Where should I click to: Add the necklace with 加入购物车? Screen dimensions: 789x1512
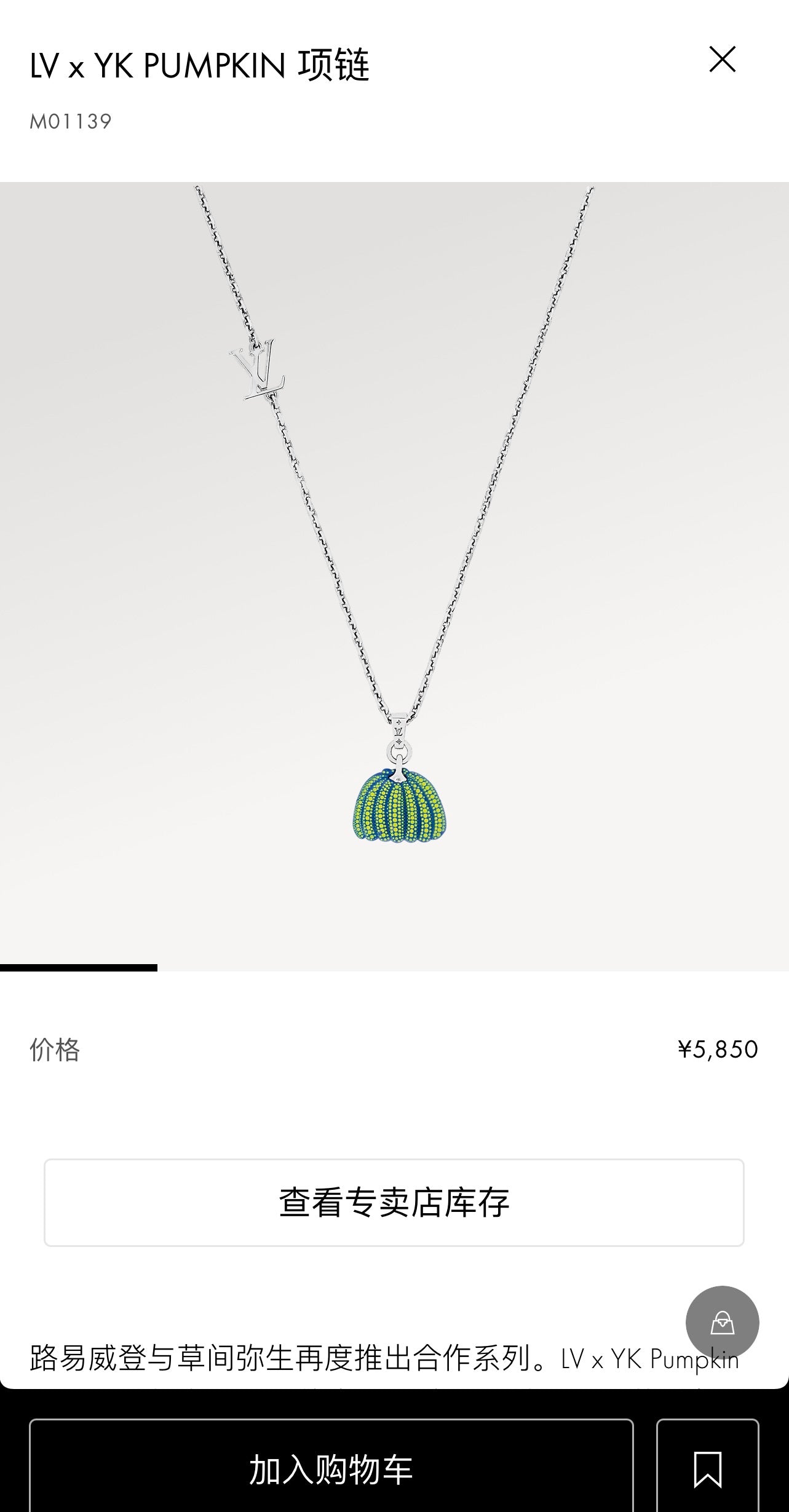pyautogui.click(x=331, y=1468)
